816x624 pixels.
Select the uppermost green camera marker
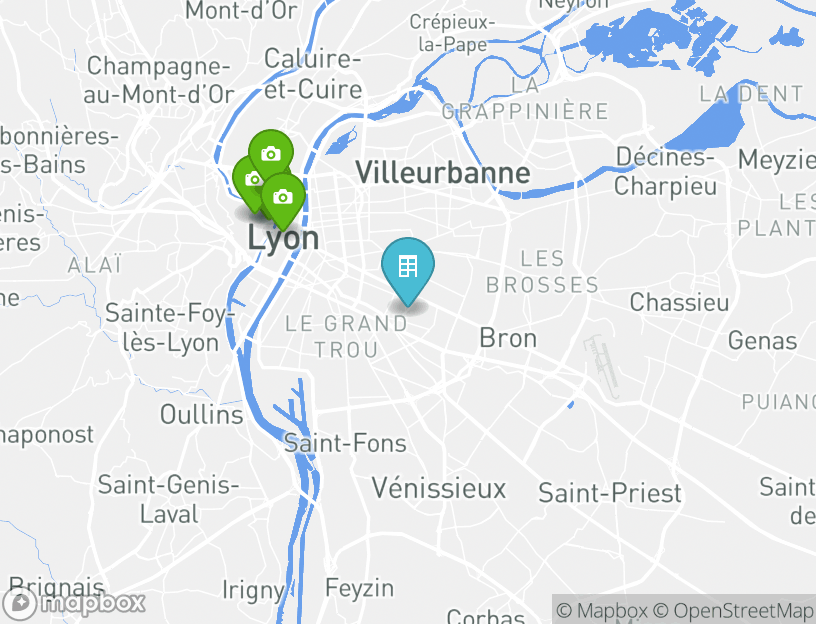[270, 153]
